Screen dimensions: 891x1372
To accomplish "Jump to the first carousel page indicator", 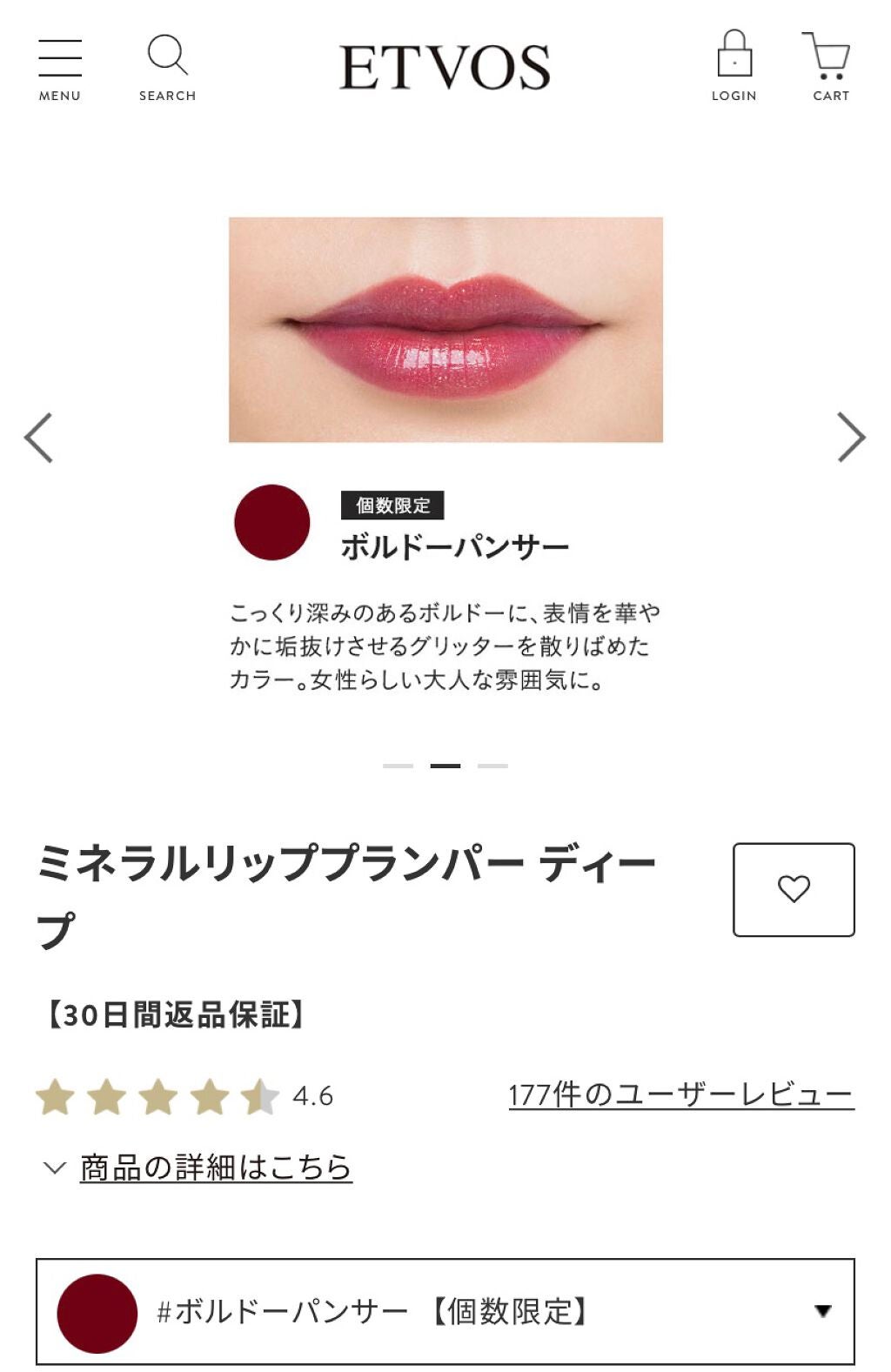I will [398, 766].
